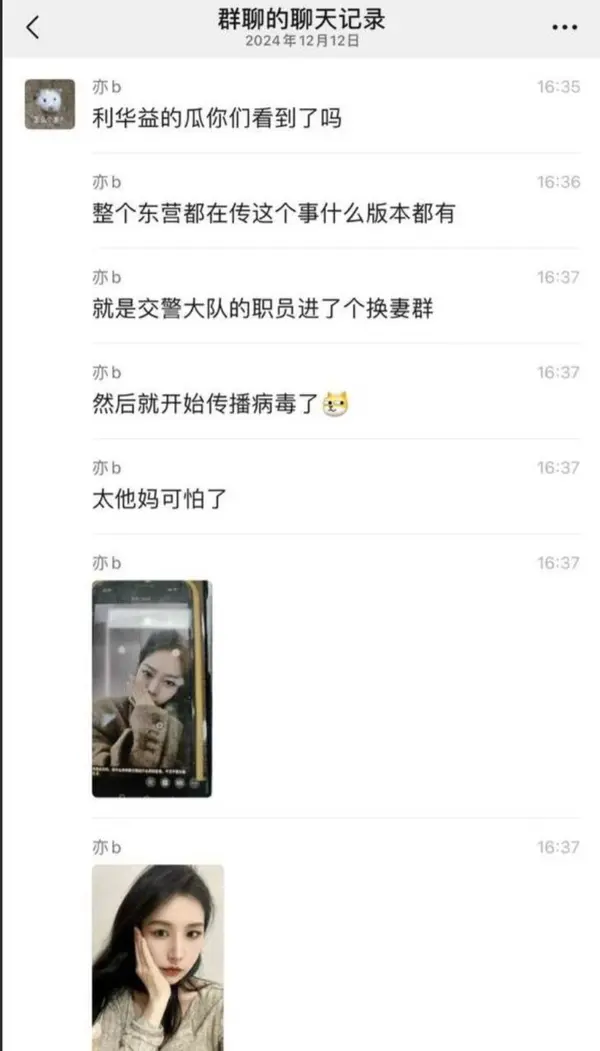Open the phone-screen photo sent at 16:37
Image resolution: width=600 pixels, height=1051 pixels.
point(151,688)
